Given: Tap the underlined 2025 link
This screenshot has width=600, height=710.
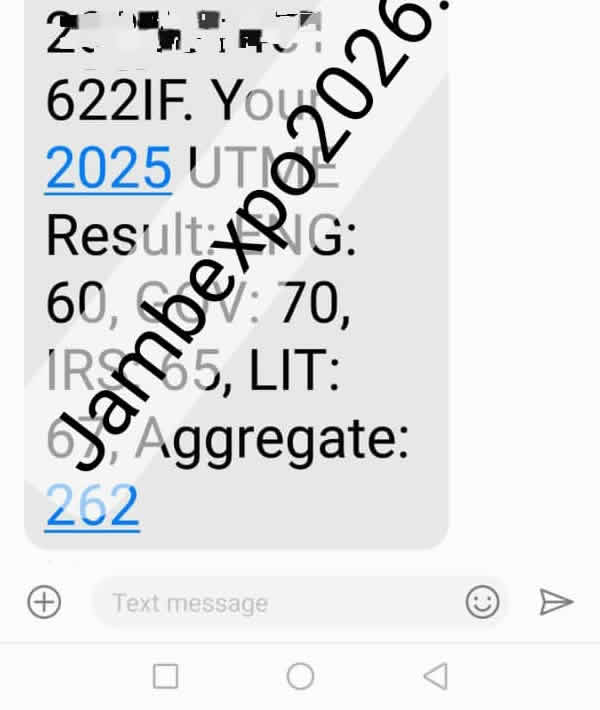Looking at the screenshot, I should (x=109, y=168).
